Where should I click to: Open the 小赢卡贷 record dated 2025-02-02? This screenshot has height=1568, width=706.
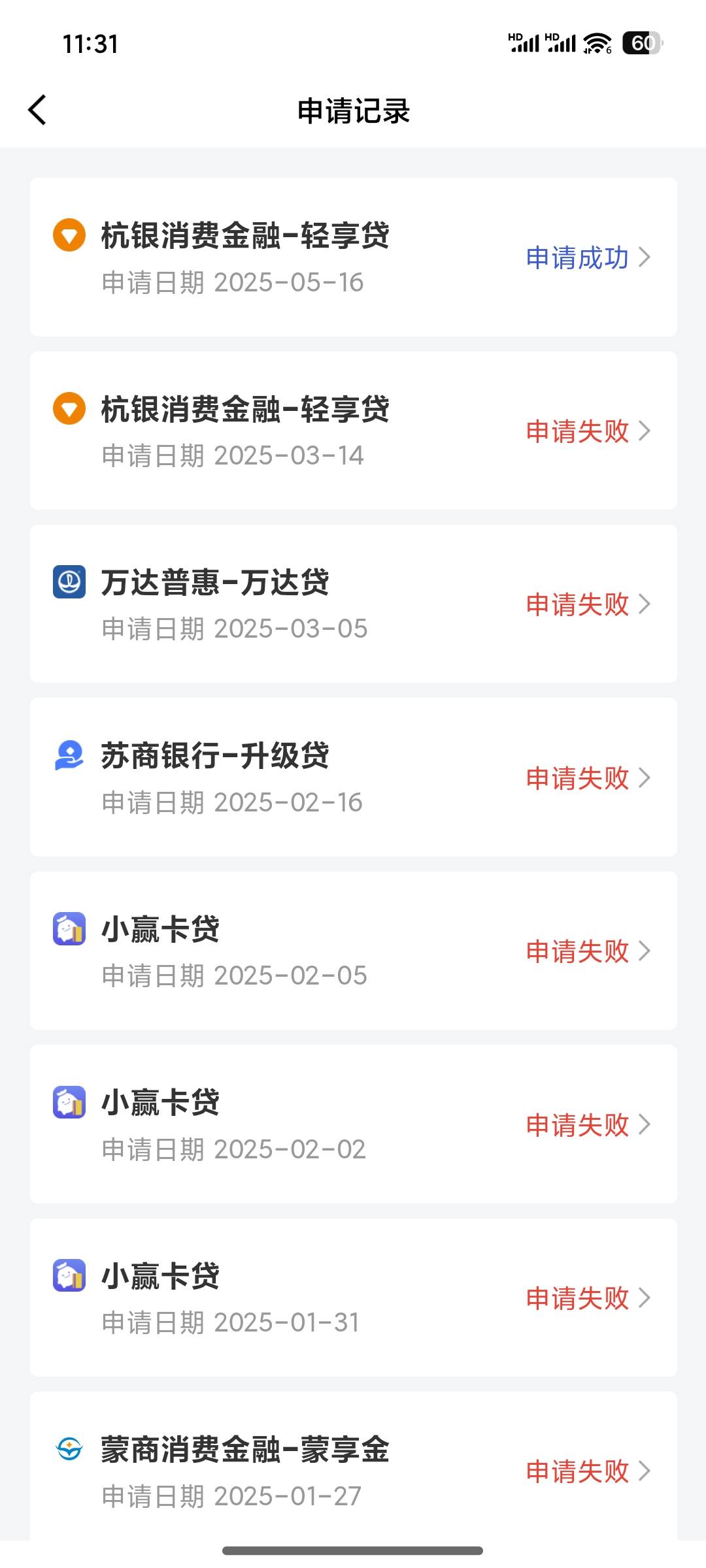tap(353, 1124)
